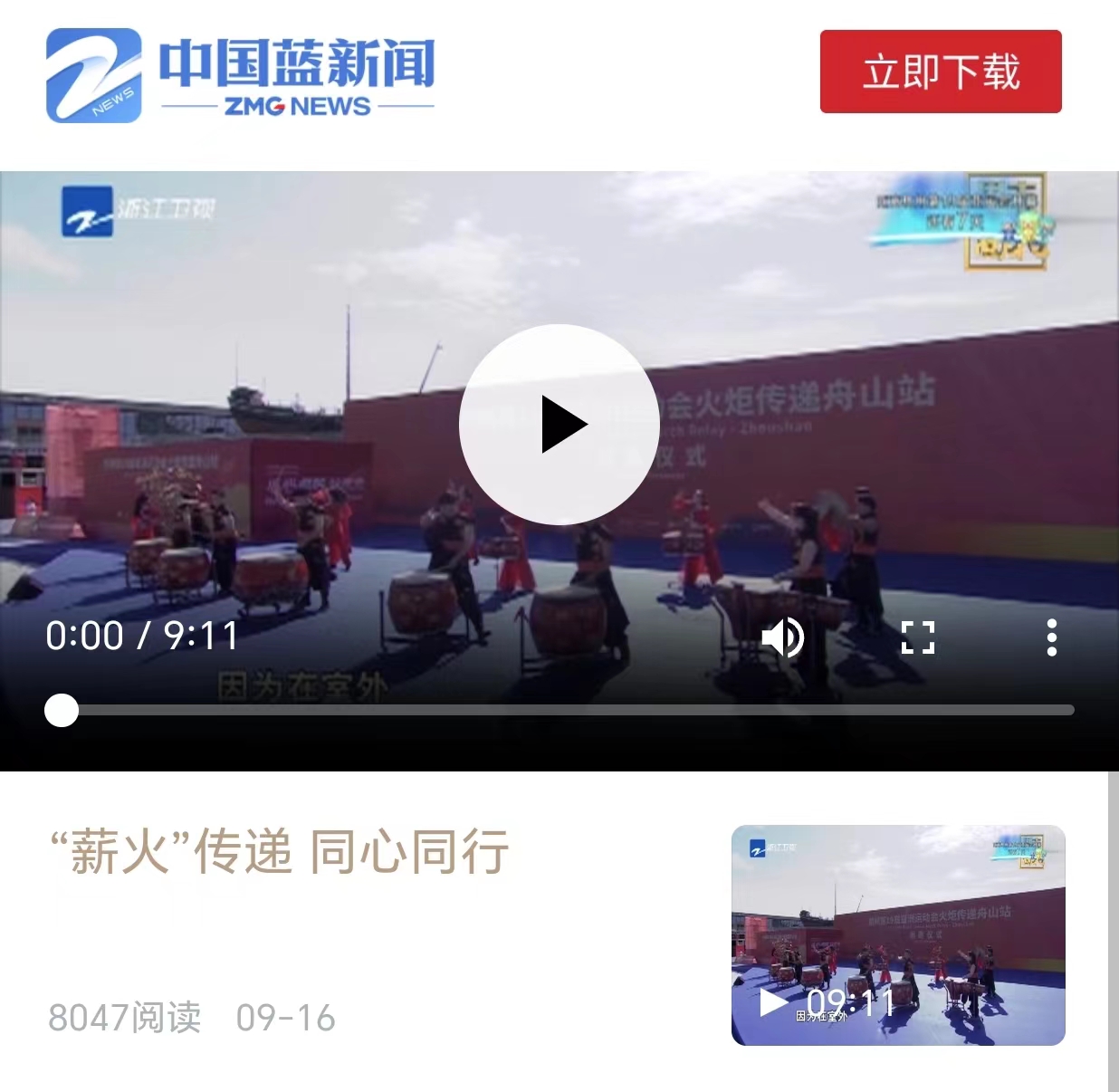
Task: Open the 09:11 video thumbnail in the article card
Action: 898,934
